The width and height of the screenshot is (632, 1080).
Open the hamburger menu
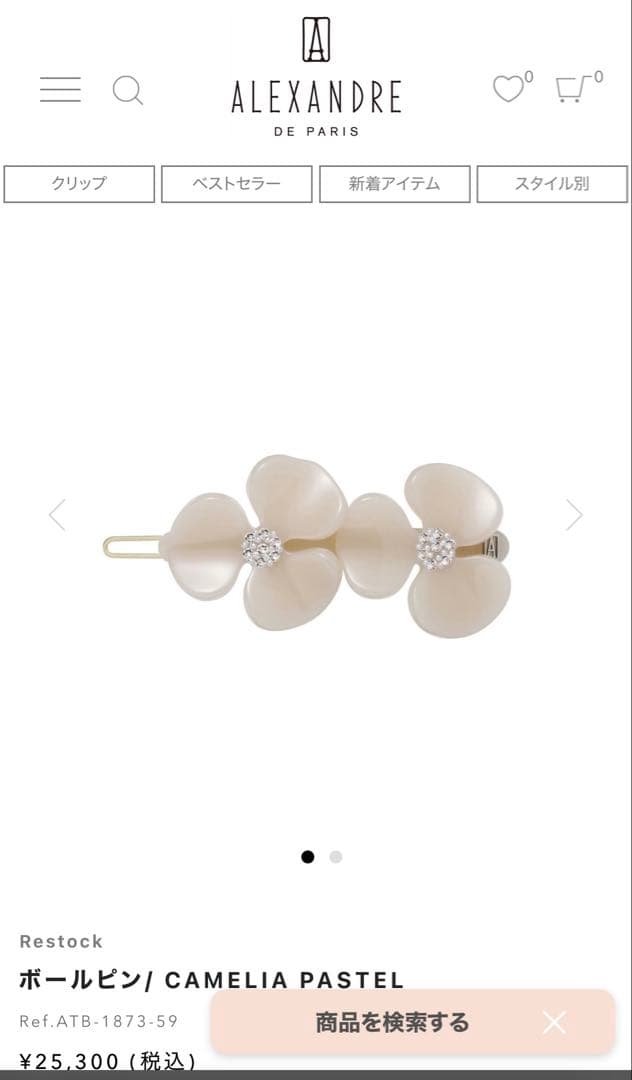(x=60, y=90)
